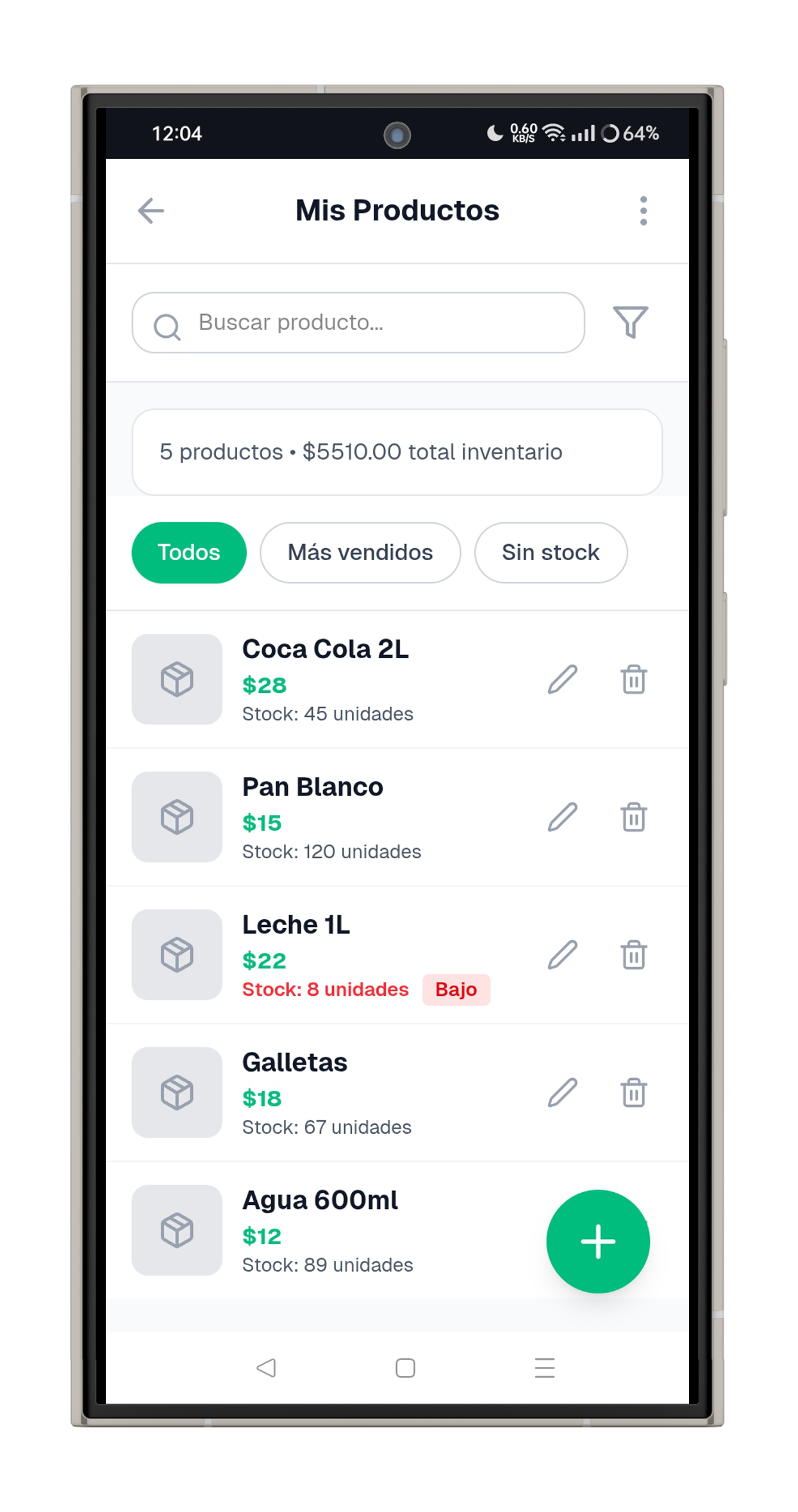Open the filter funnel icon
The image size is (798, 1512).
click(x=631, y=322)
